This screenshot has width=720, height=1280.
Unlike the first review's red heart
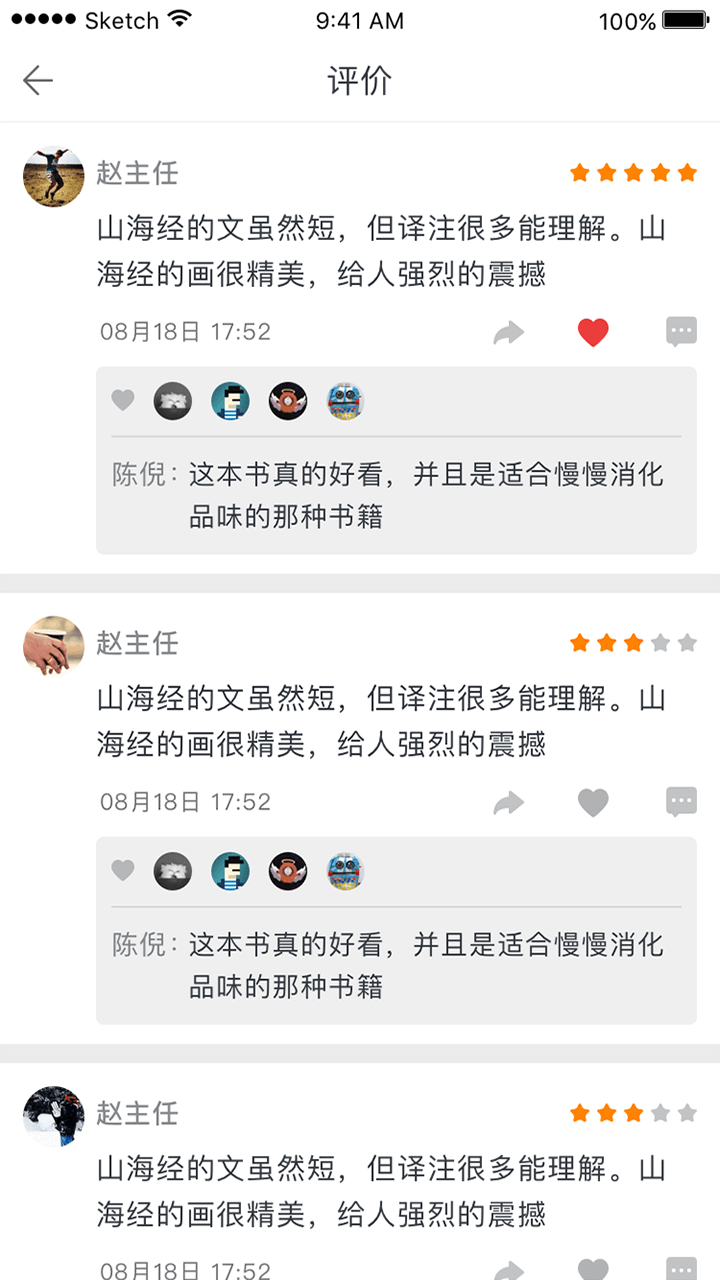click(593, 331)
